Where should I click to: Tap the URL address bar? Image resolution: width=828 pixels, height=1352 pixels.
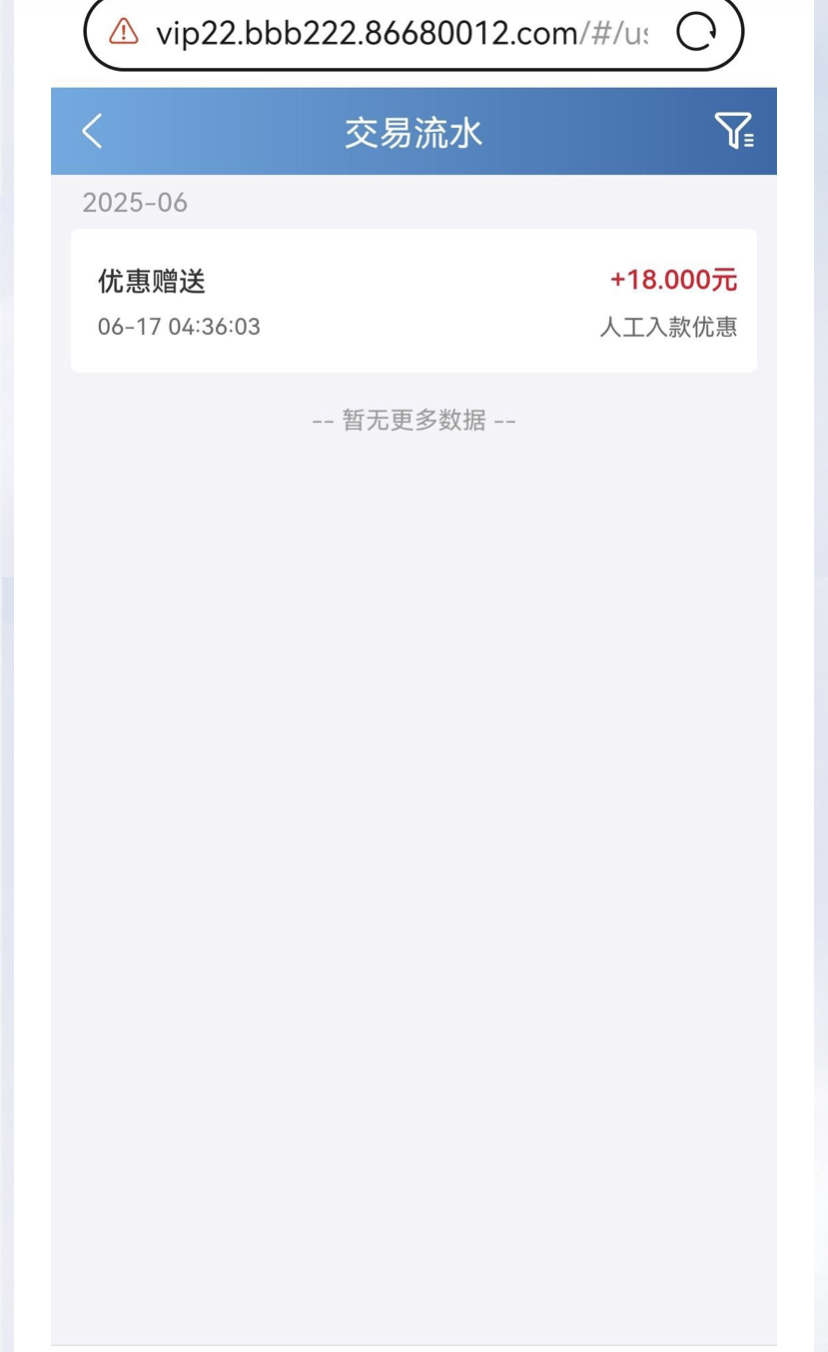(400, 33)
